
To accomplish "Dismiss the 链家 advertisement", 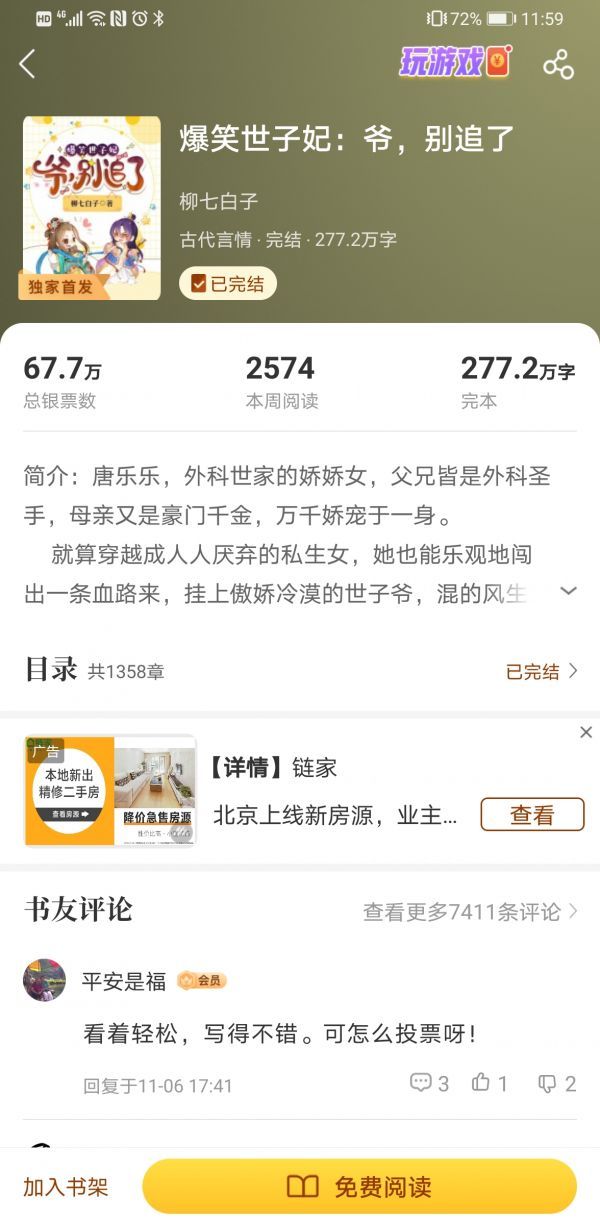I will coord(586,733).
